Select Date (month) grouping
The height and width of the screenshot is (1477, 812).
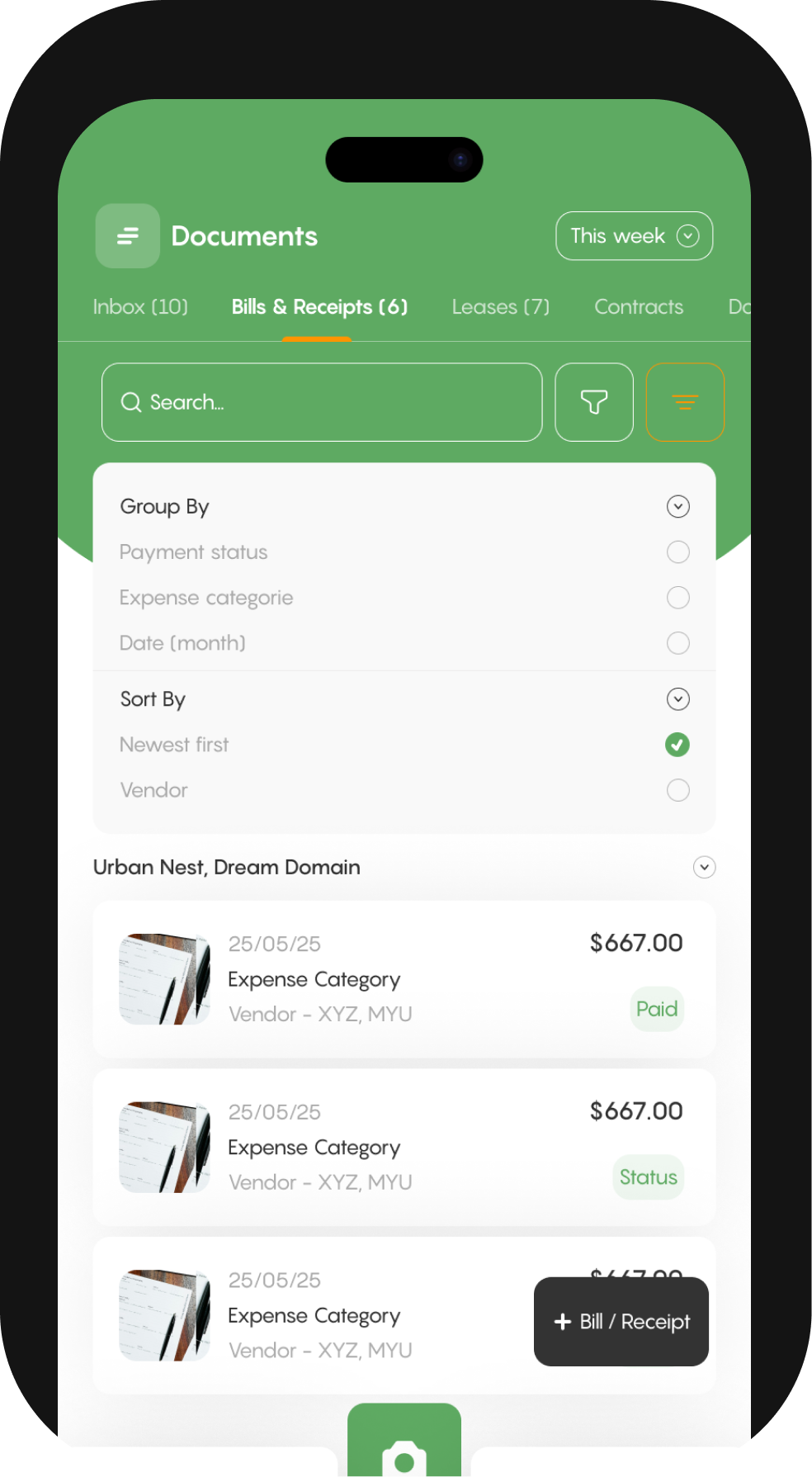click(677, 643)
